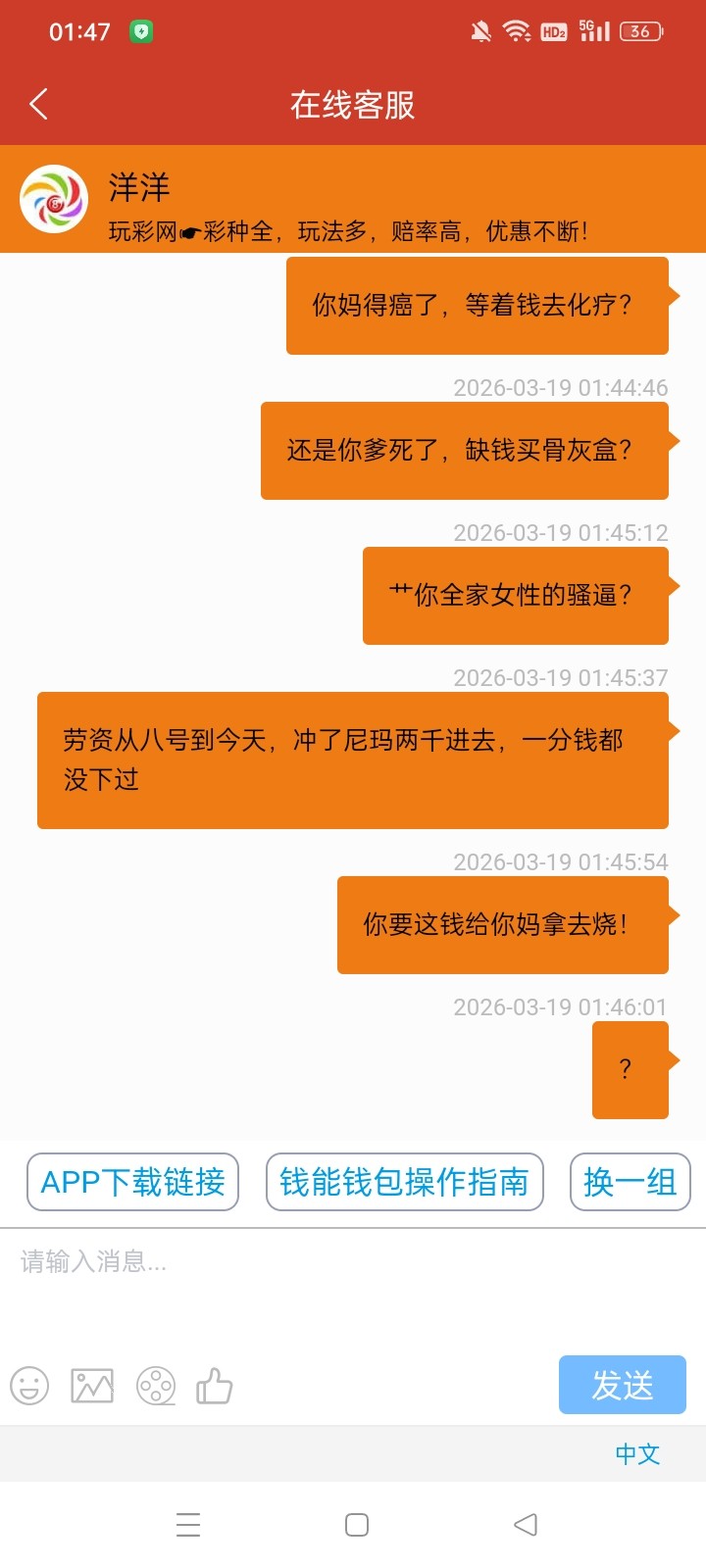The image size is (706, 1568).
Task: Open the emoji picker smiley icon
Action: pos(28,1385)
